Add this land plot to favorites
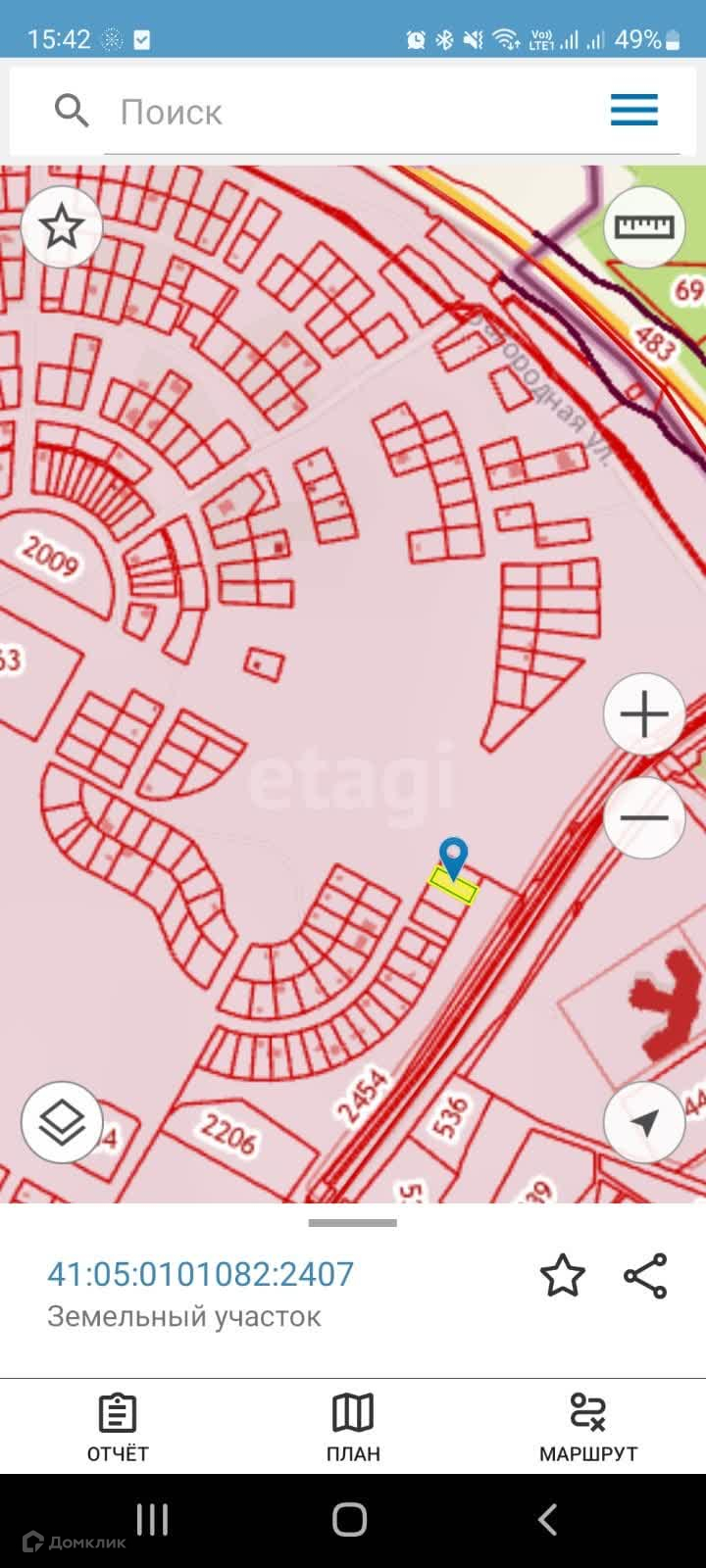This screenshot has width=706, height=1568. 563,1276
